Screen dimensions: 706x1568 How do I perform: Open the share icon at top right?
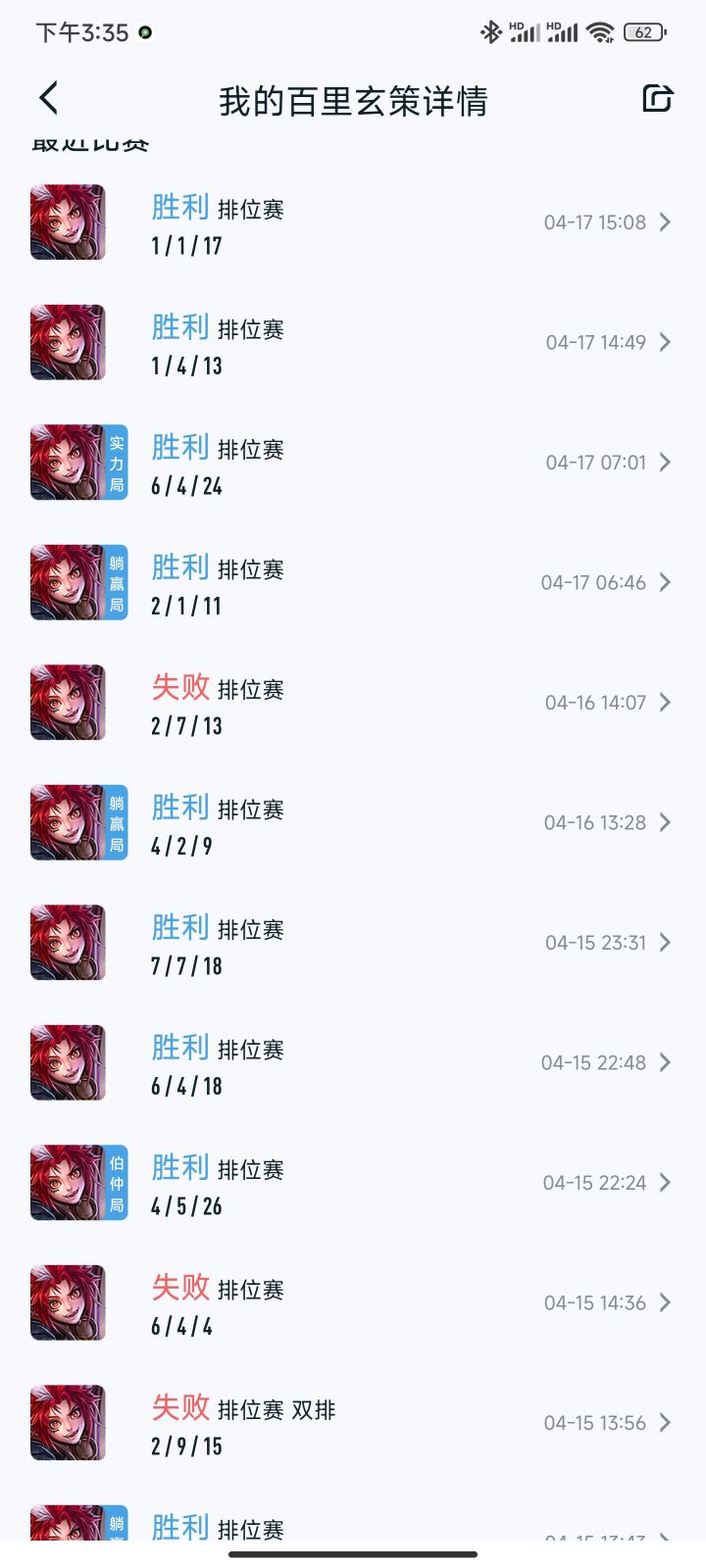point(659,98)
